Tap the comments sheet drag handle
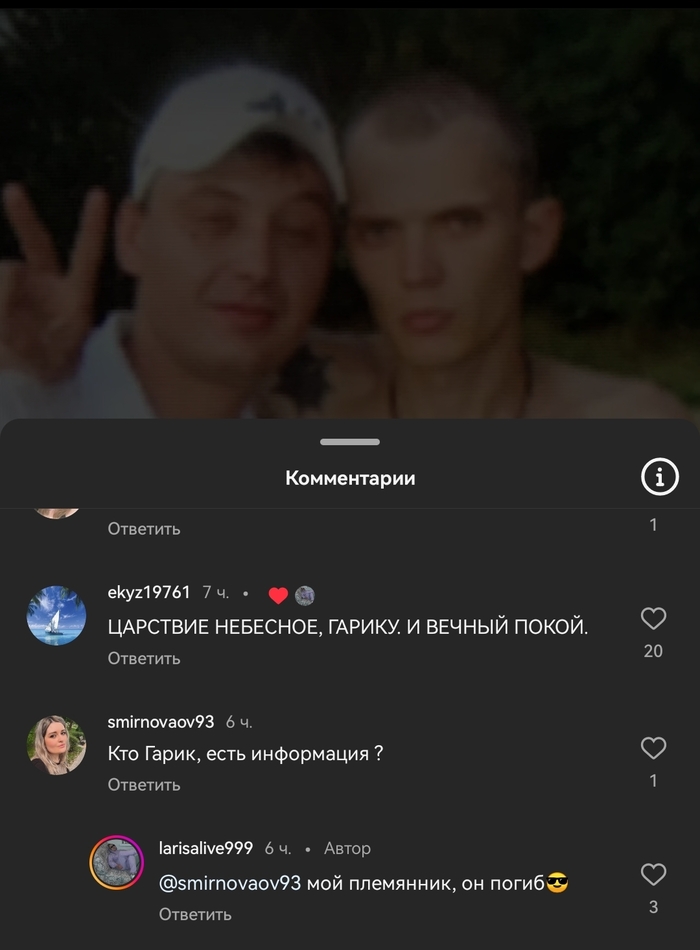This screenshot has height=950, width=700. point(350,442)
